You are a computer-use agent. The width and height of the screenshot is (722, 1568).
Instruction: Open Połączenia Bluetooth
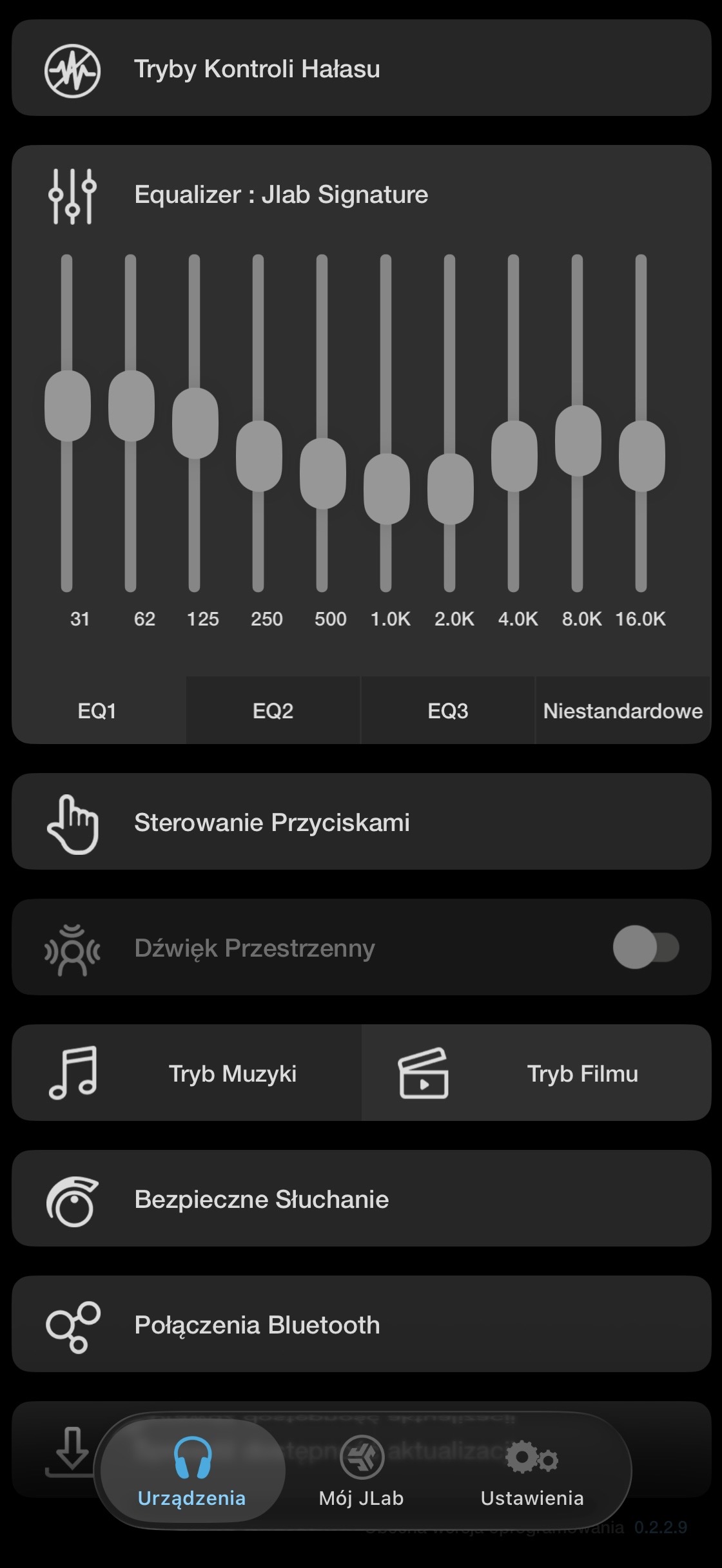click(x=361, y=1324)
